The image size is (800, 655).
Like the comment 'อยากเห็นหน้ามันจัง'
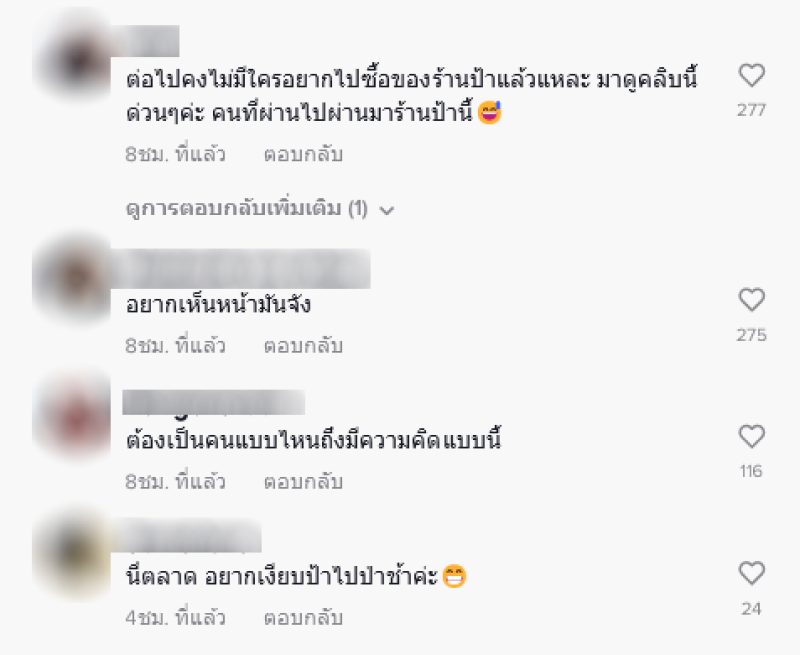click(x=751, y=300)
